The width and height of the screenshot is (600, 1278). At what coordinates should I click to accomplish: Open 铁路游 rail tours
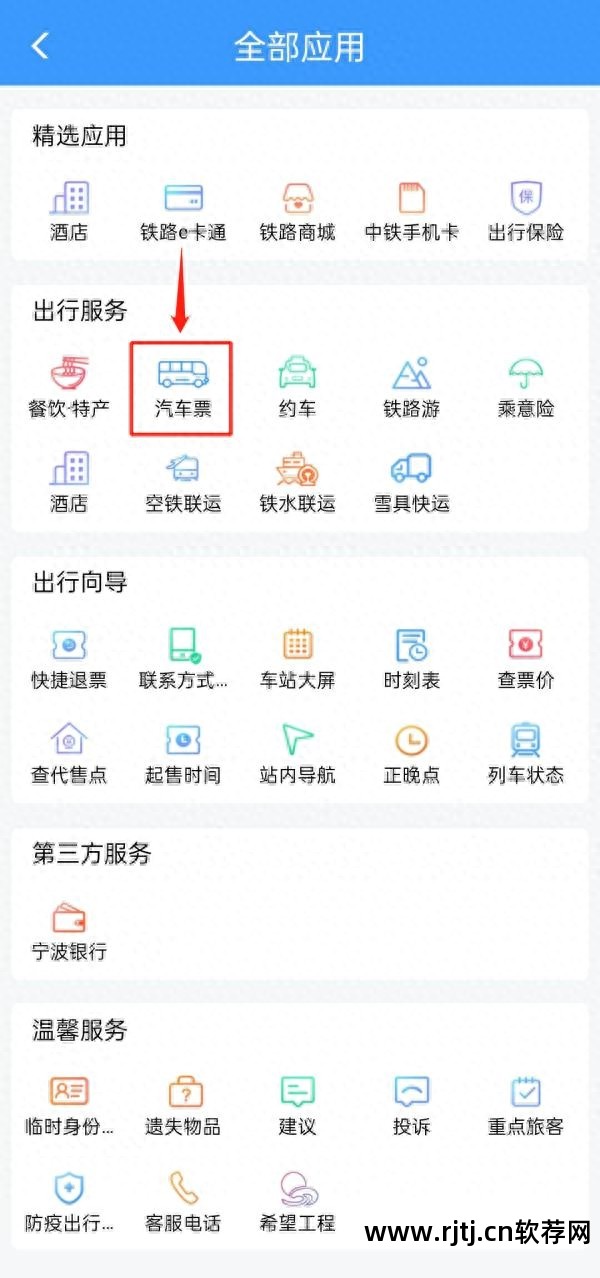click(x=411, y=387)
